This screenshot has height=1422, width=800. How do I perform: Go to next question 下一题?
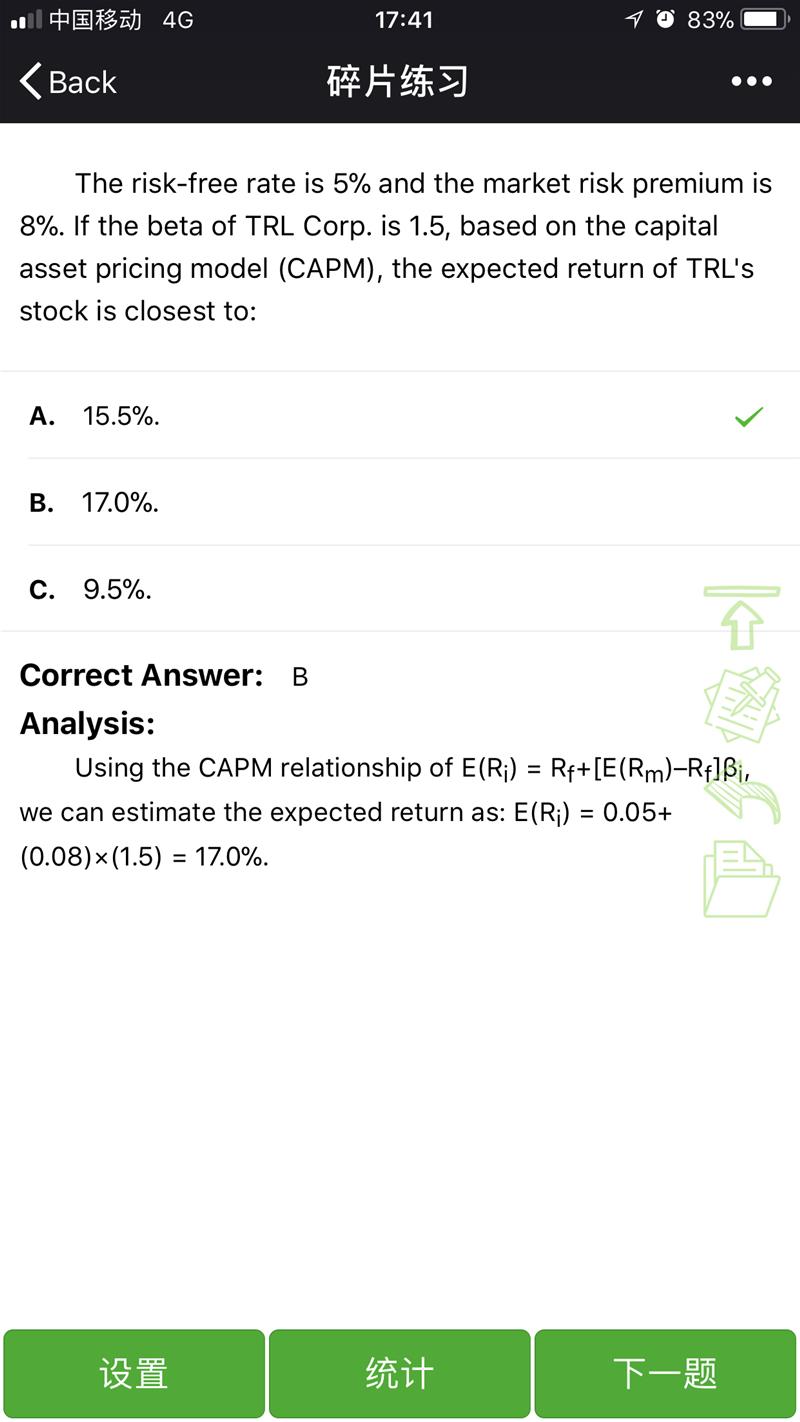(x=665, y=1373)
